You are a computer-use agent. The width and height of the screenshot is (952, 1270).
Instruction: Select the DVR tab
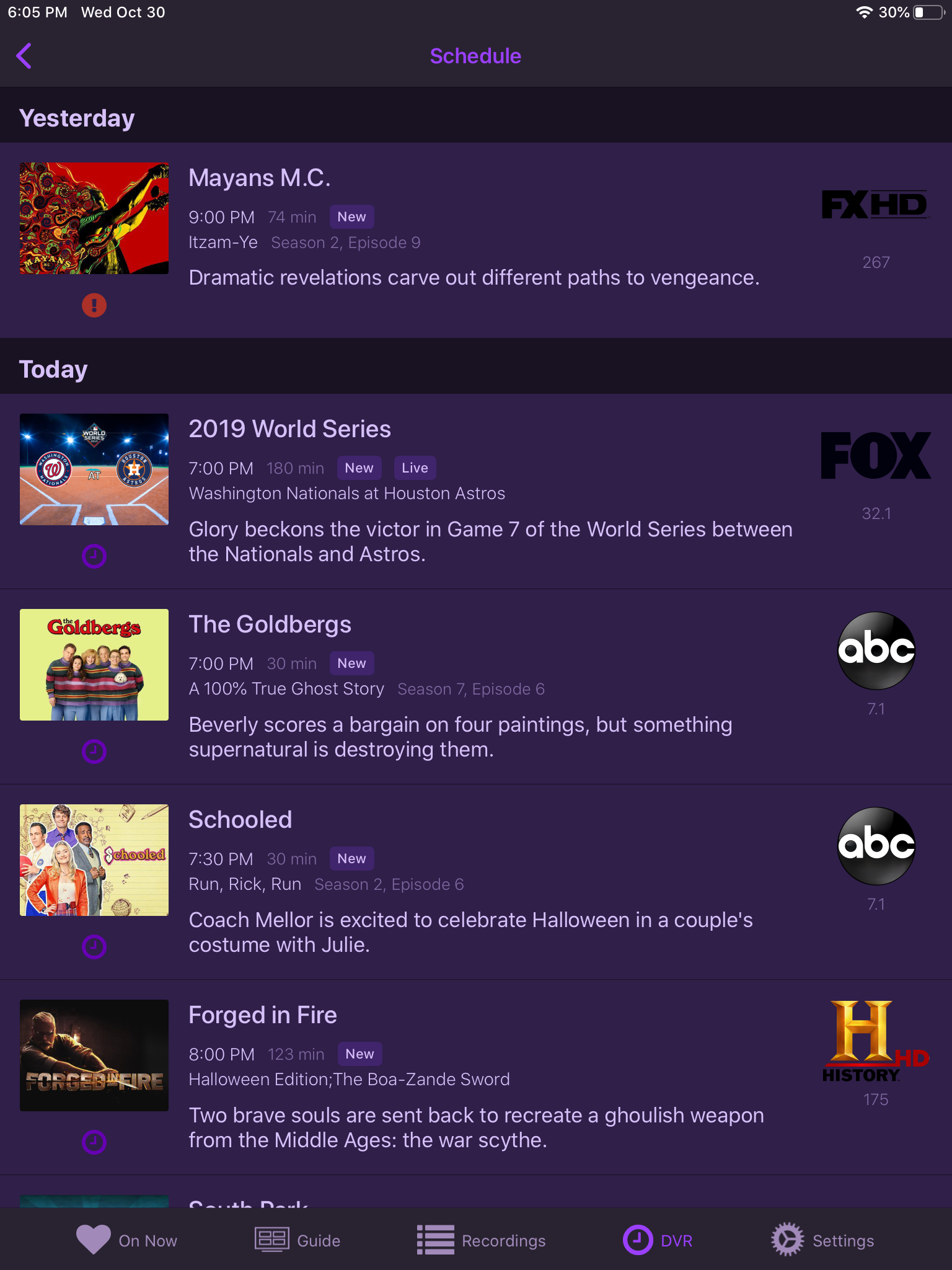click(x=658, y=1240)
